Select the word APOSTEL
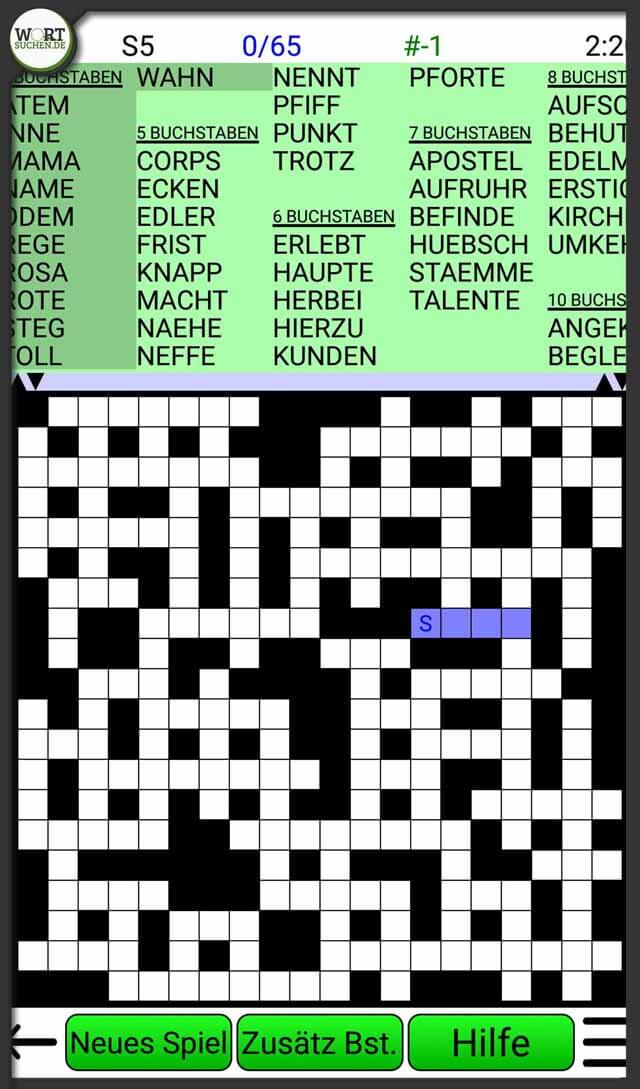 [x=465, y=161]
